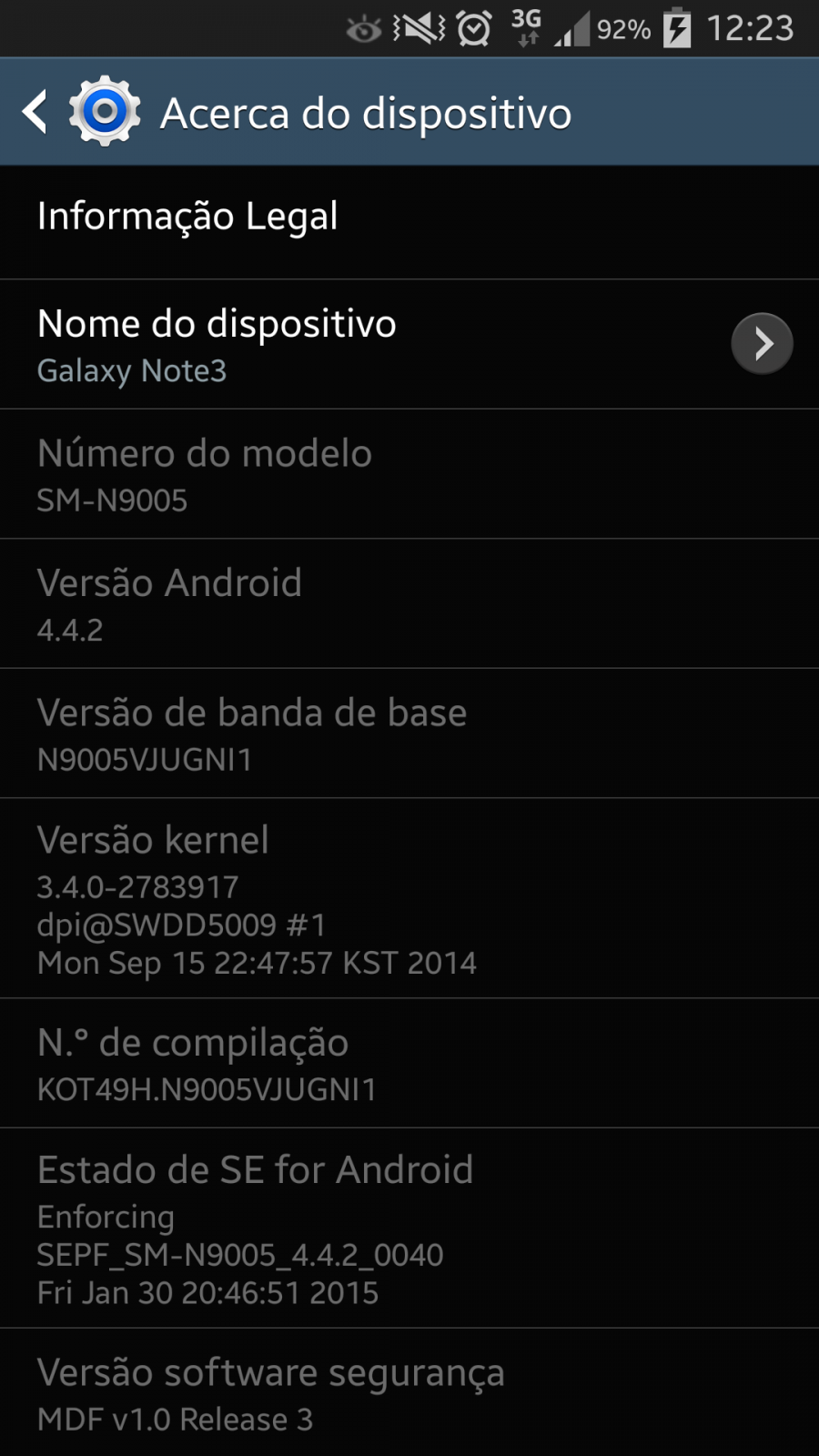Tap the Versão Android row
The image size is (819, 1456).
pos(409,604)
